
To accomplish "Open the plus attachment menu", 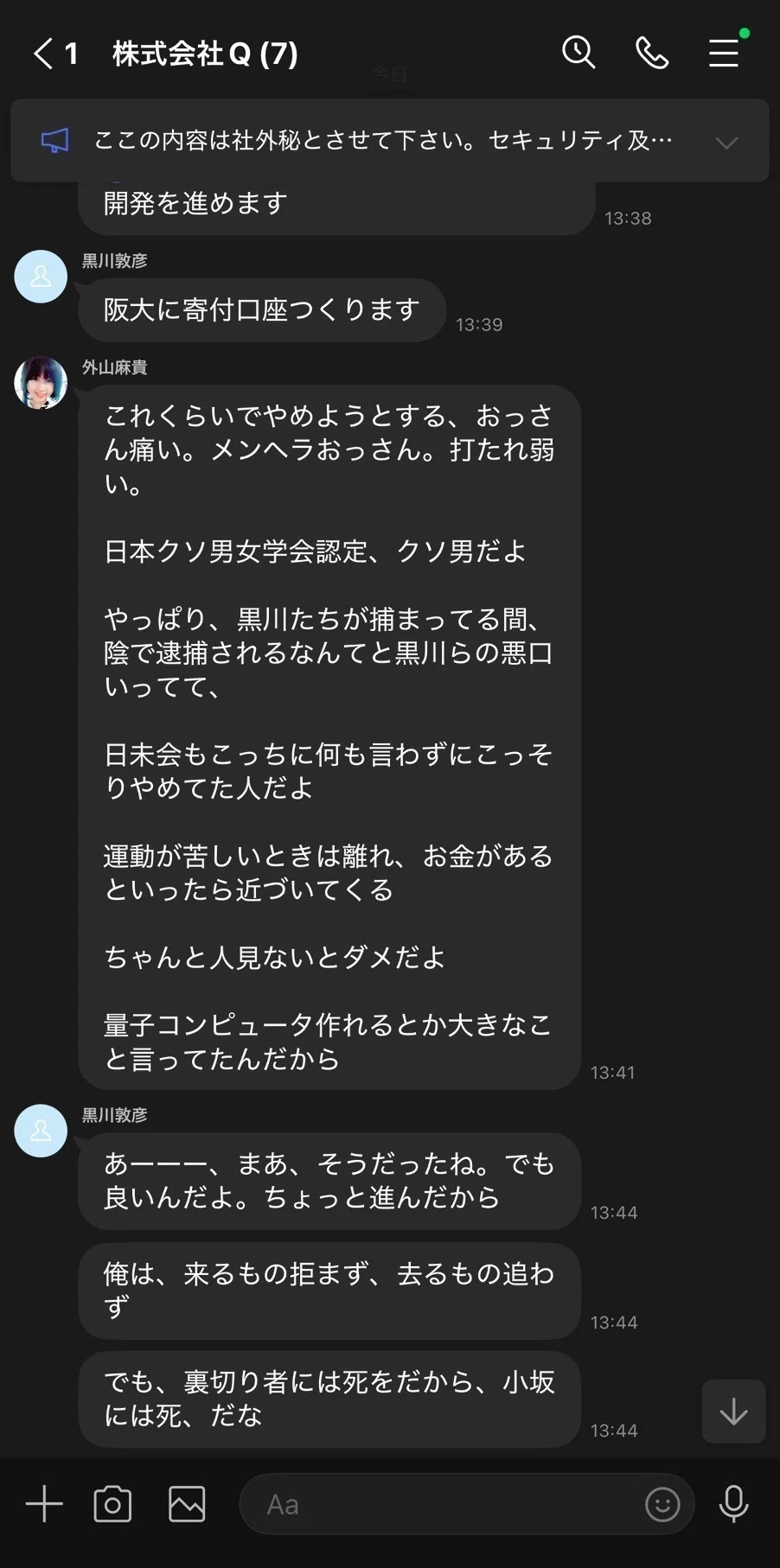I will [x=44, y=1504].
